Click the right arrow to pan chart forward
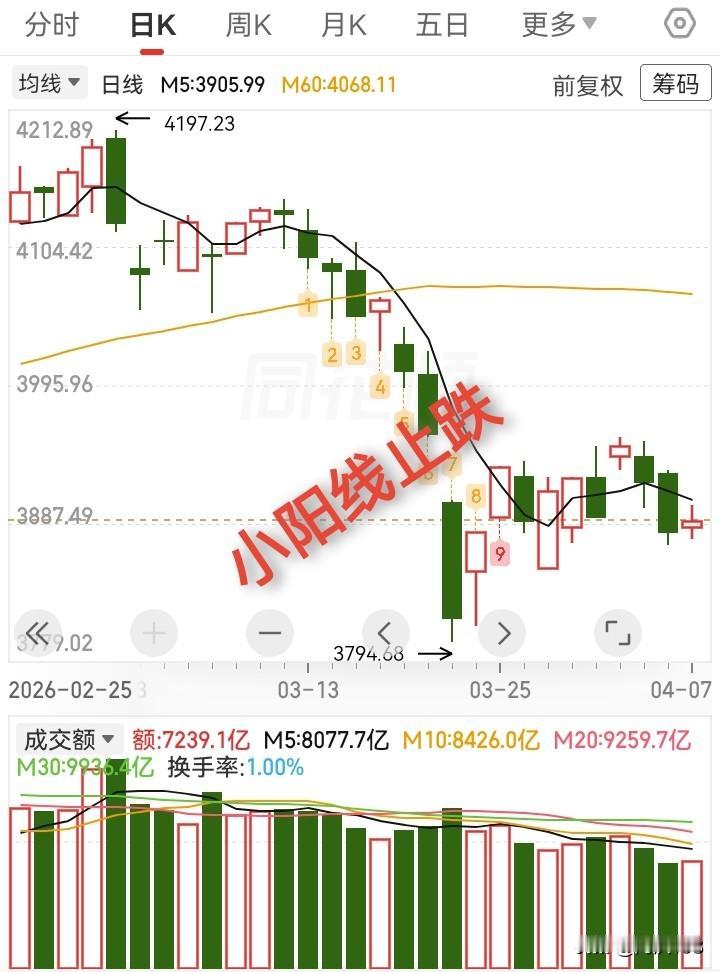The width and height of the screenshot is (720, 972). (502, 632)
